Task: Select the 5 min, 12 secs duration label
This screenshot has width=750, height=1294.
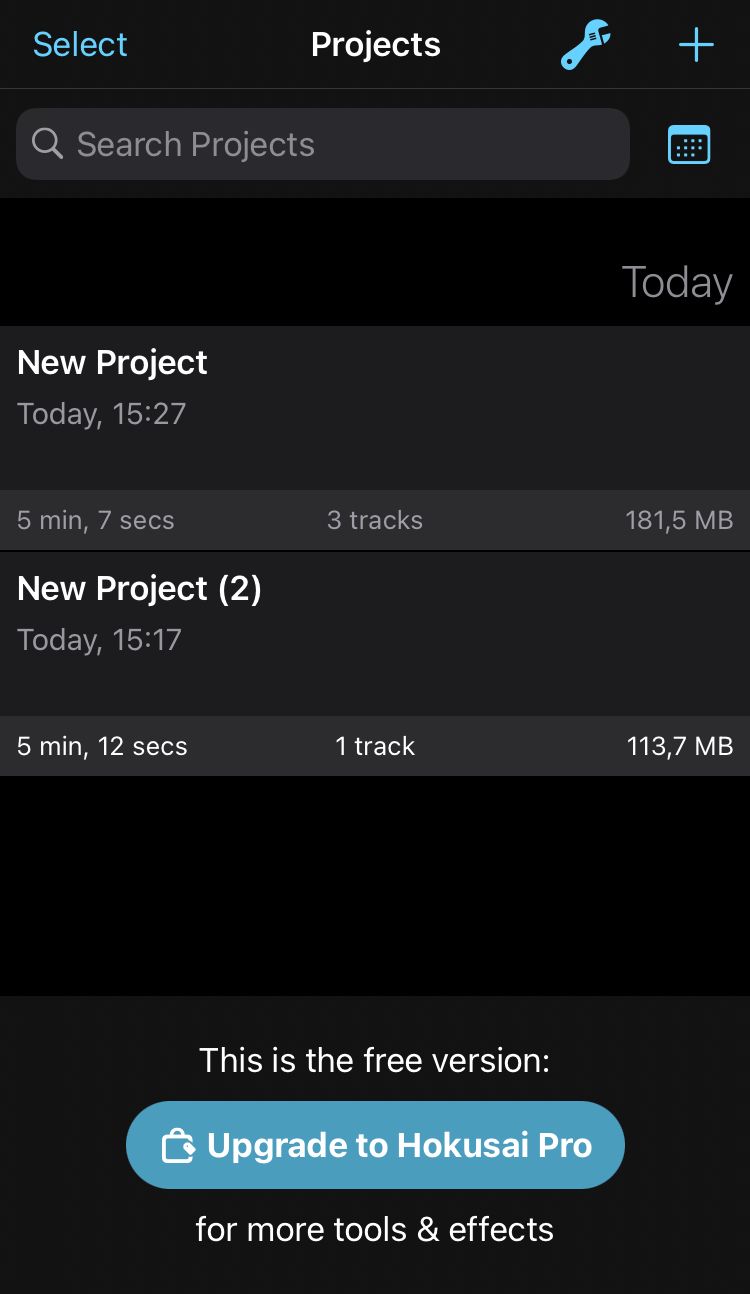Action: tap(101, 746)
